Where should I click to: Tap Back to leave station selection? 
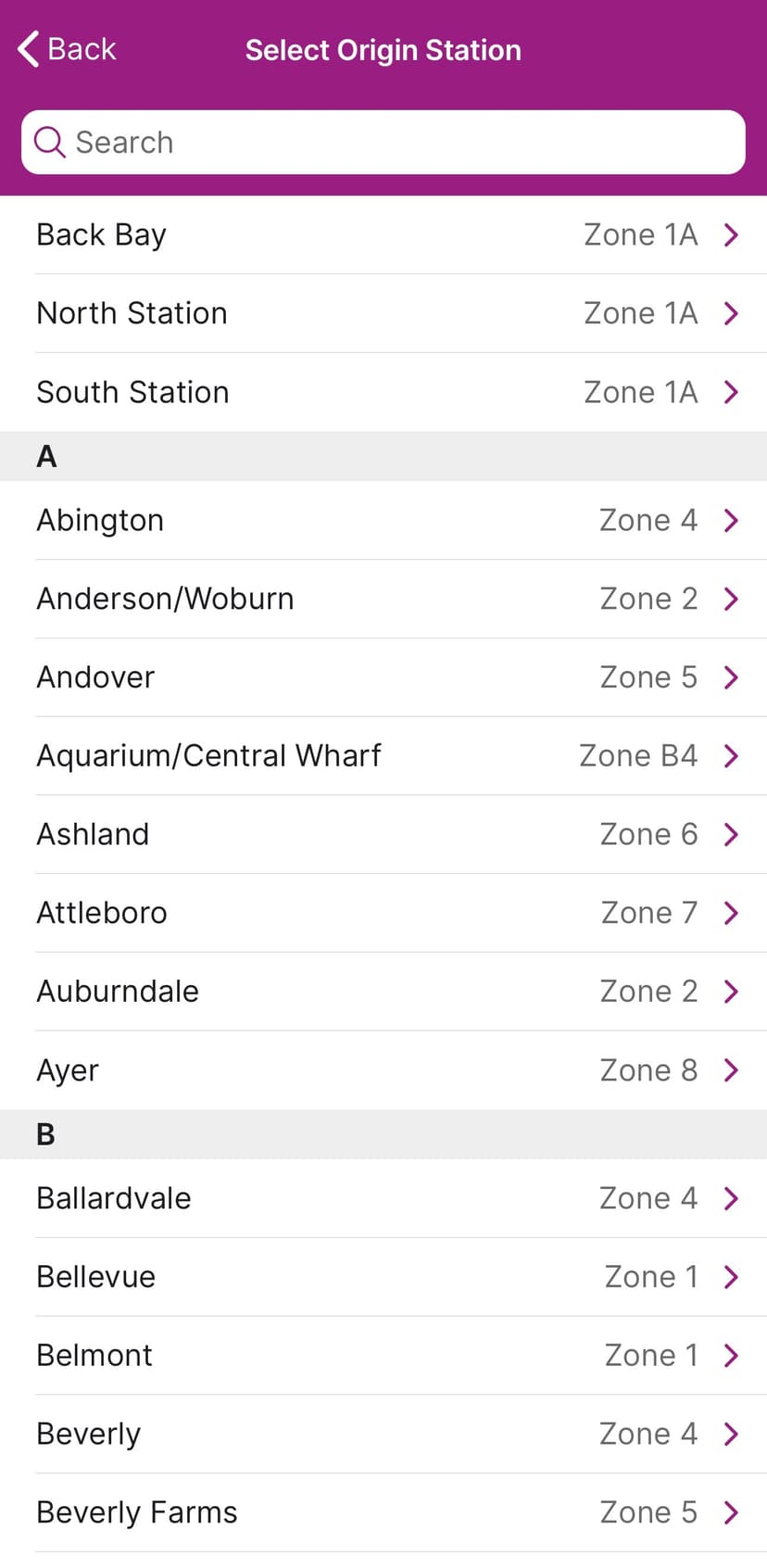point(65,48)
